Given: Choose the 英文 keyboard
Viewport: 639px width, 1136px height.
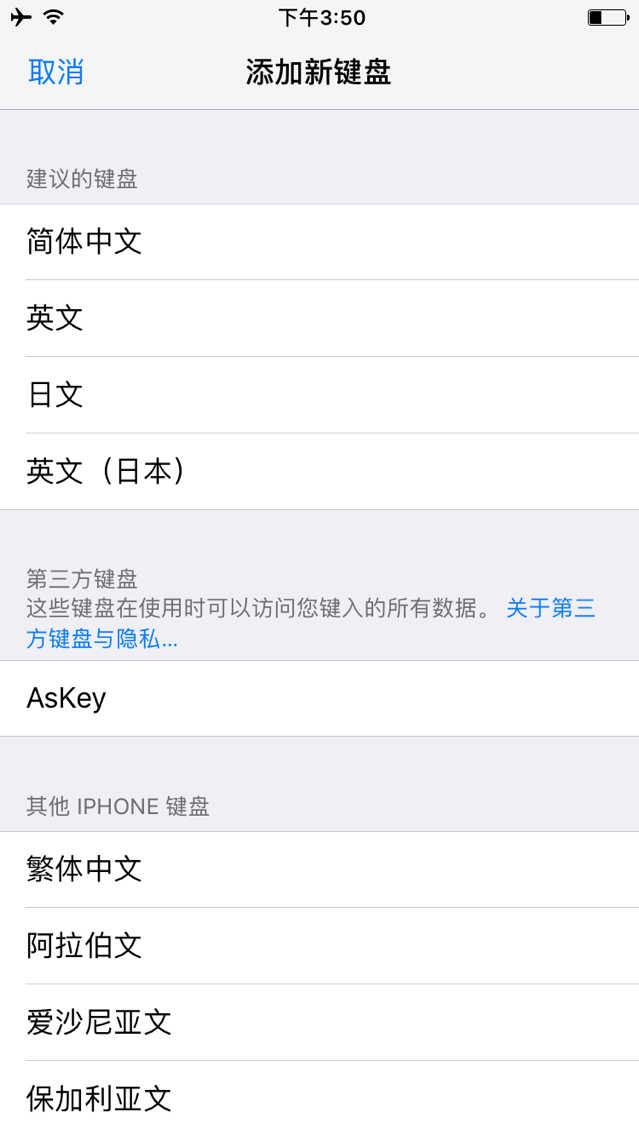Looking at the screenshot, I should coord(320,318).
